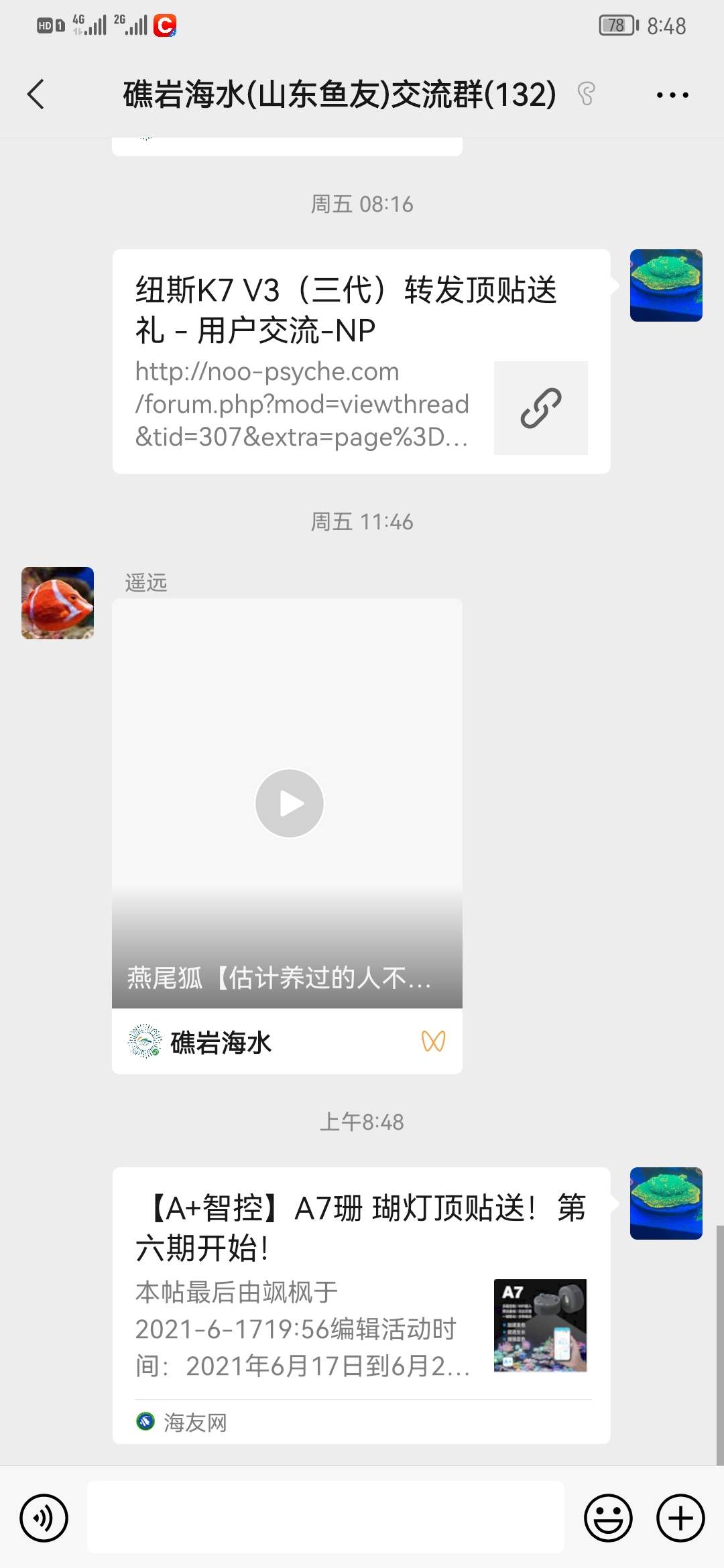Go back from the group chat
724x1568 pixels.
point(36,94)
